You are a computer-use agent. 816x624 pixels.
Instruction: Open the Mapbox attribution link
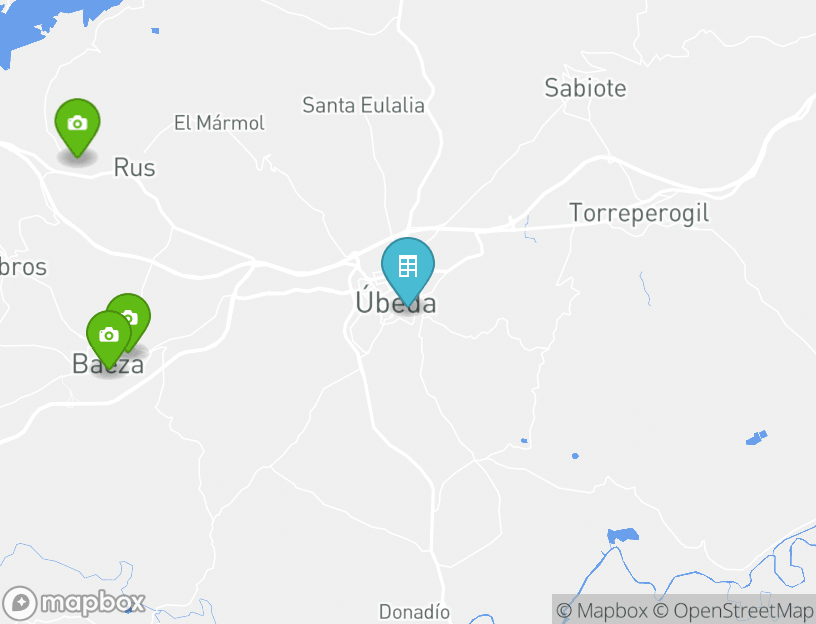[x=603, y=610]
